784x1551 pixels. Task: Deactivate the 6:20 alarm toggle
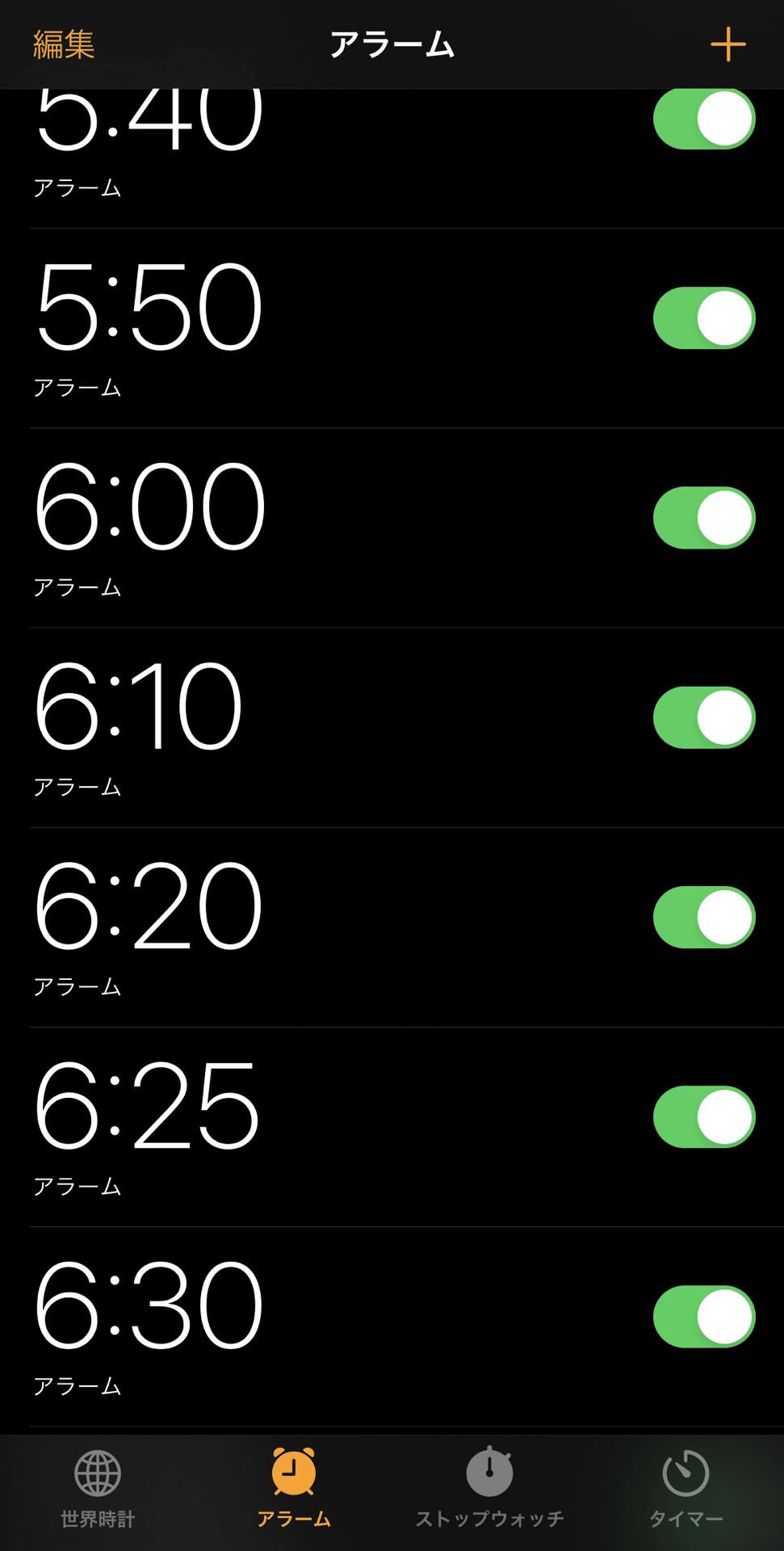(703, 917)
